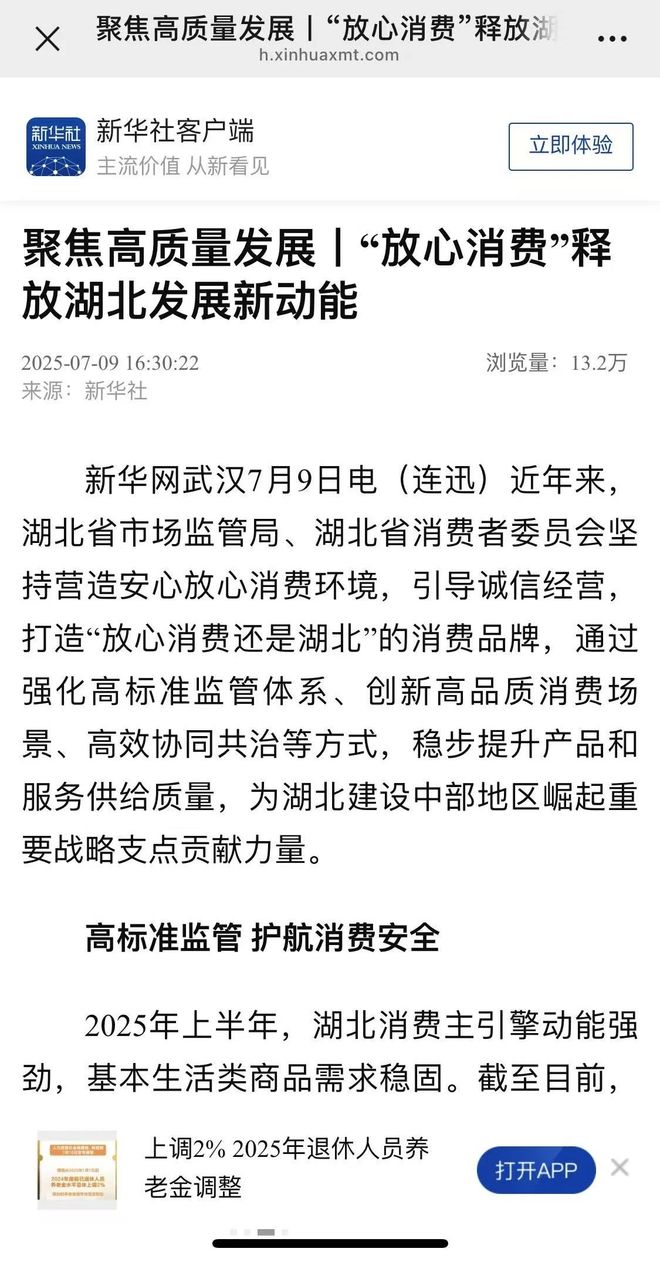Close the article web page

[x=47, y=39]
